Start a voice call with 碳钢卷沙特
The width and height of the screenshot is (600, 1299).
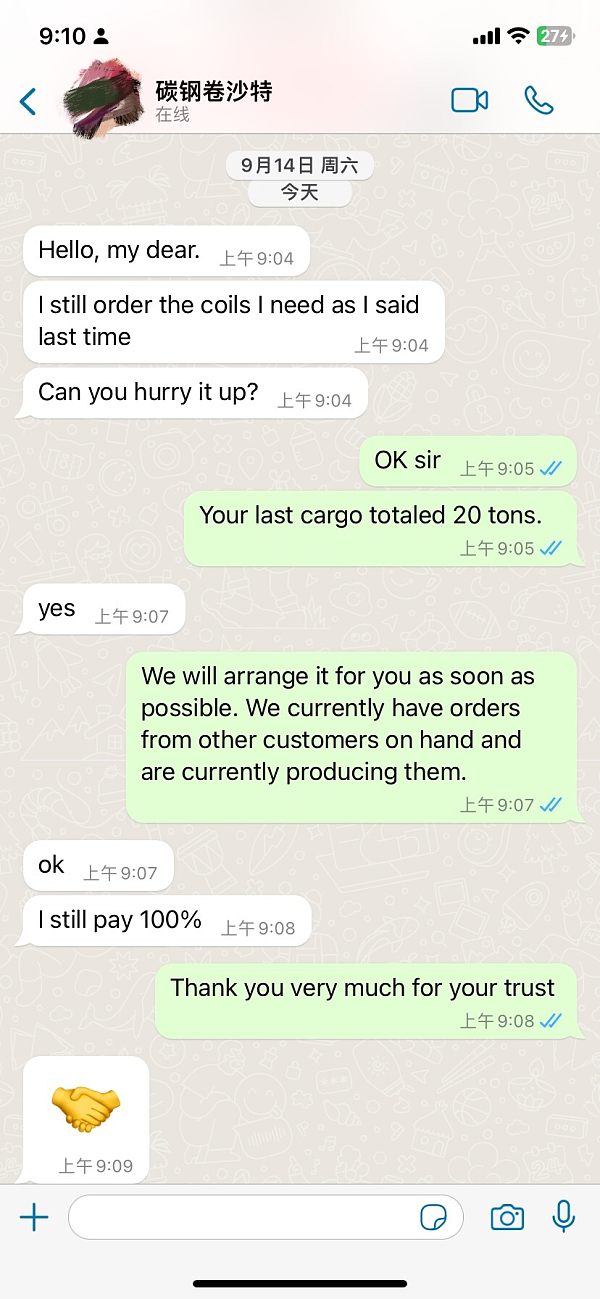click(539, 100)
